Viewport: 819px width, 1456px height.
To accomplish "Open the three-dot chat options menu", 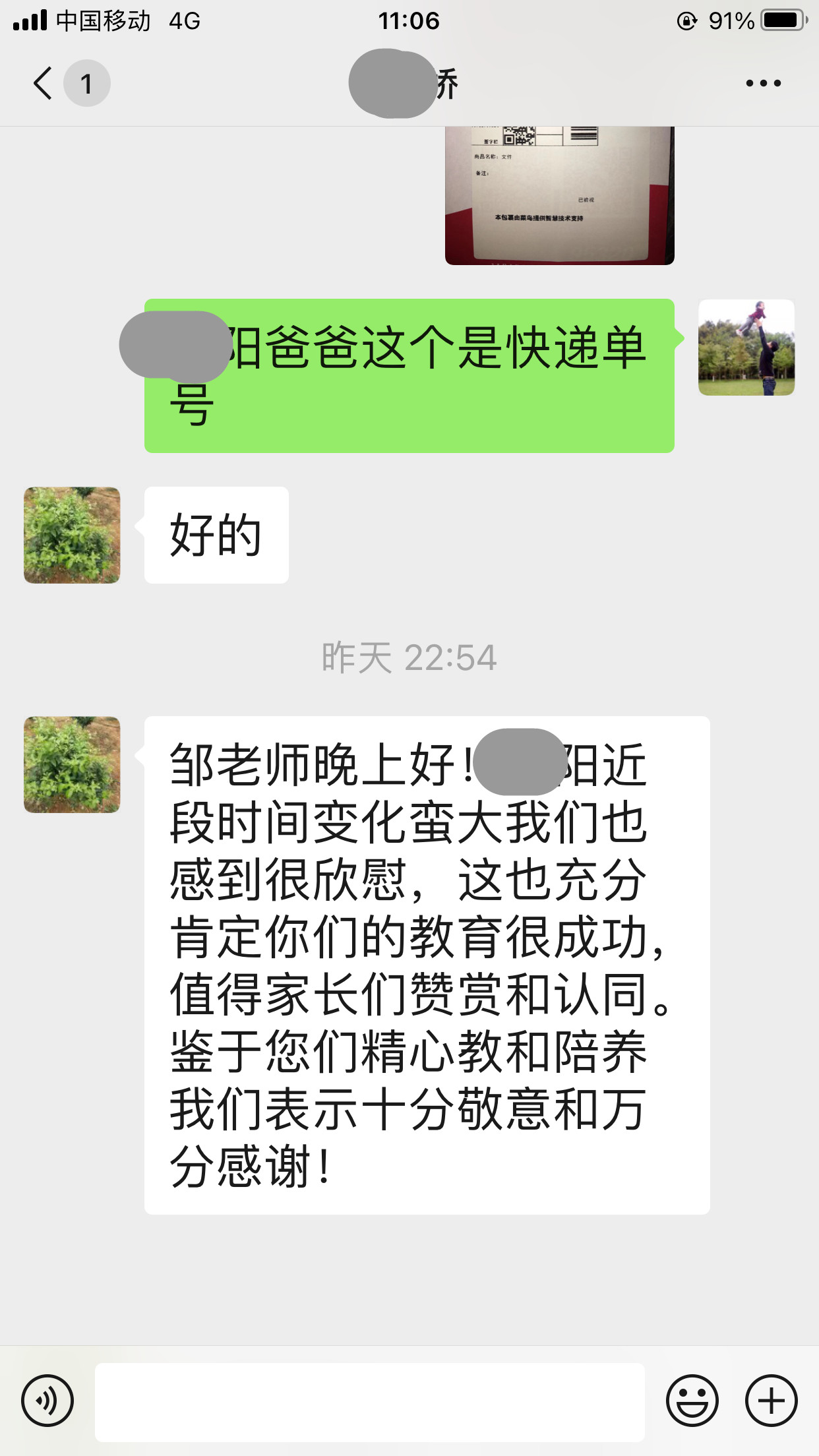I will tap(763, 83).
